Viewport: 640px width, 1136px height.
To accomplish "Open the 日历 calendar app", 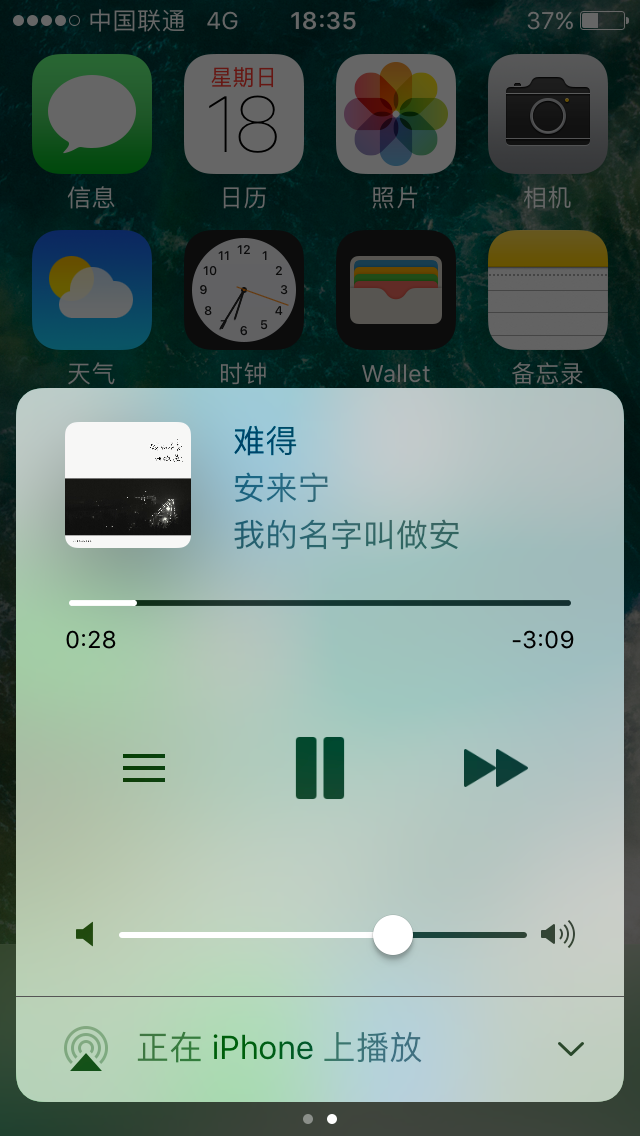I will [x=244, y=114].
